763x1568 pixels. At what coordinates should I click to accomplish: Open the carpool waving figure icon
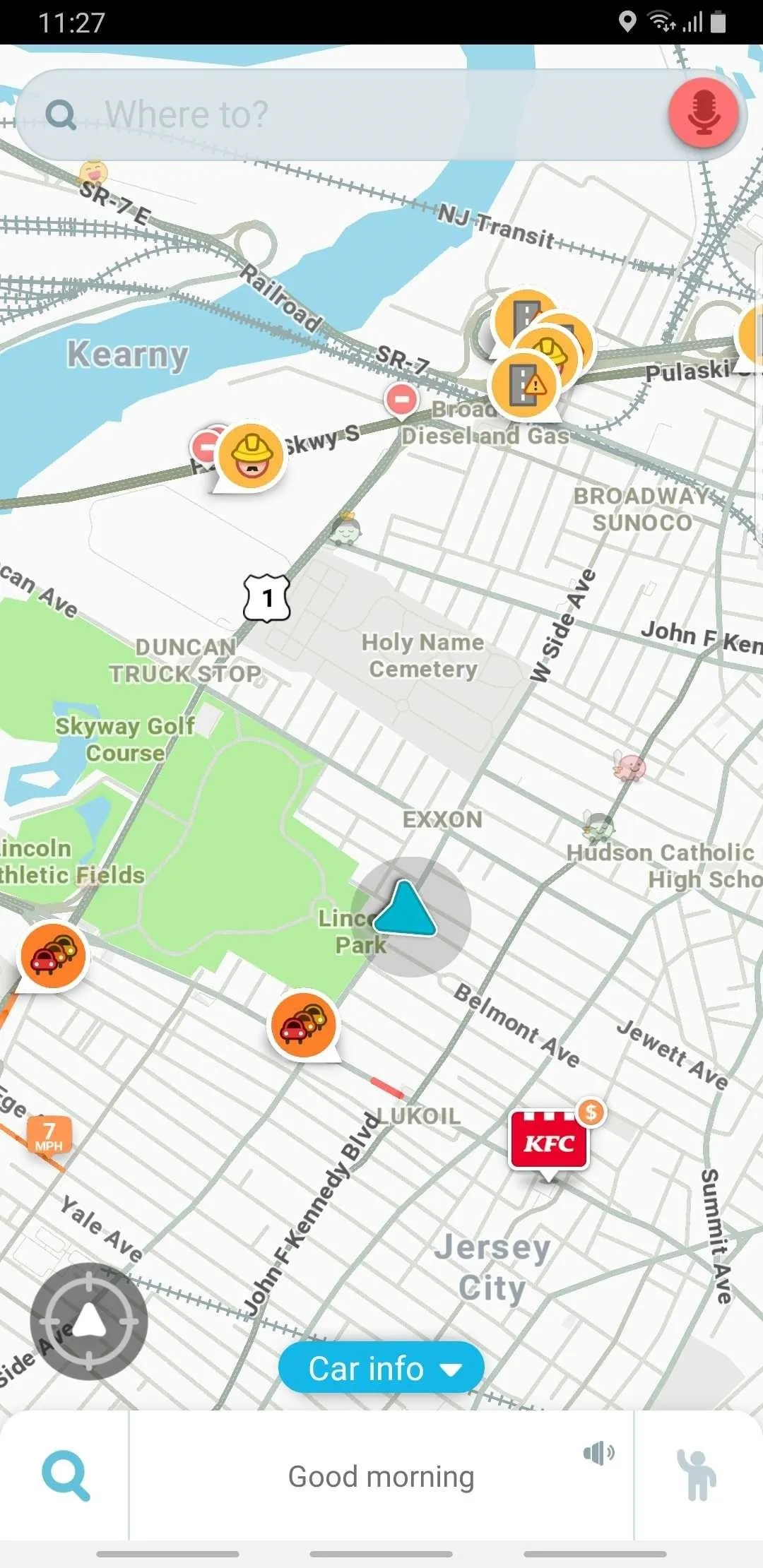(697, 1475)
